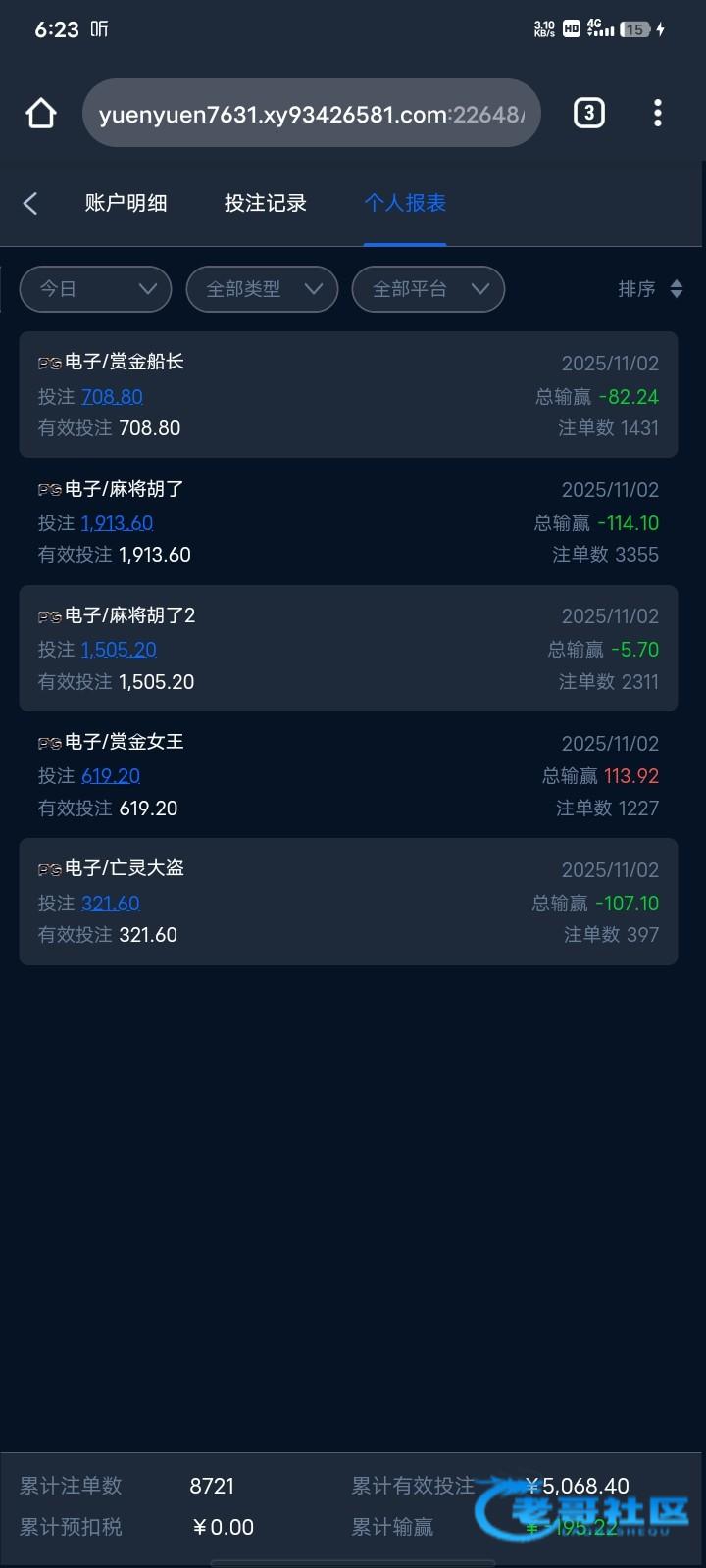Go to the browser home page
706x1568 pixels.
click(41, 114)
